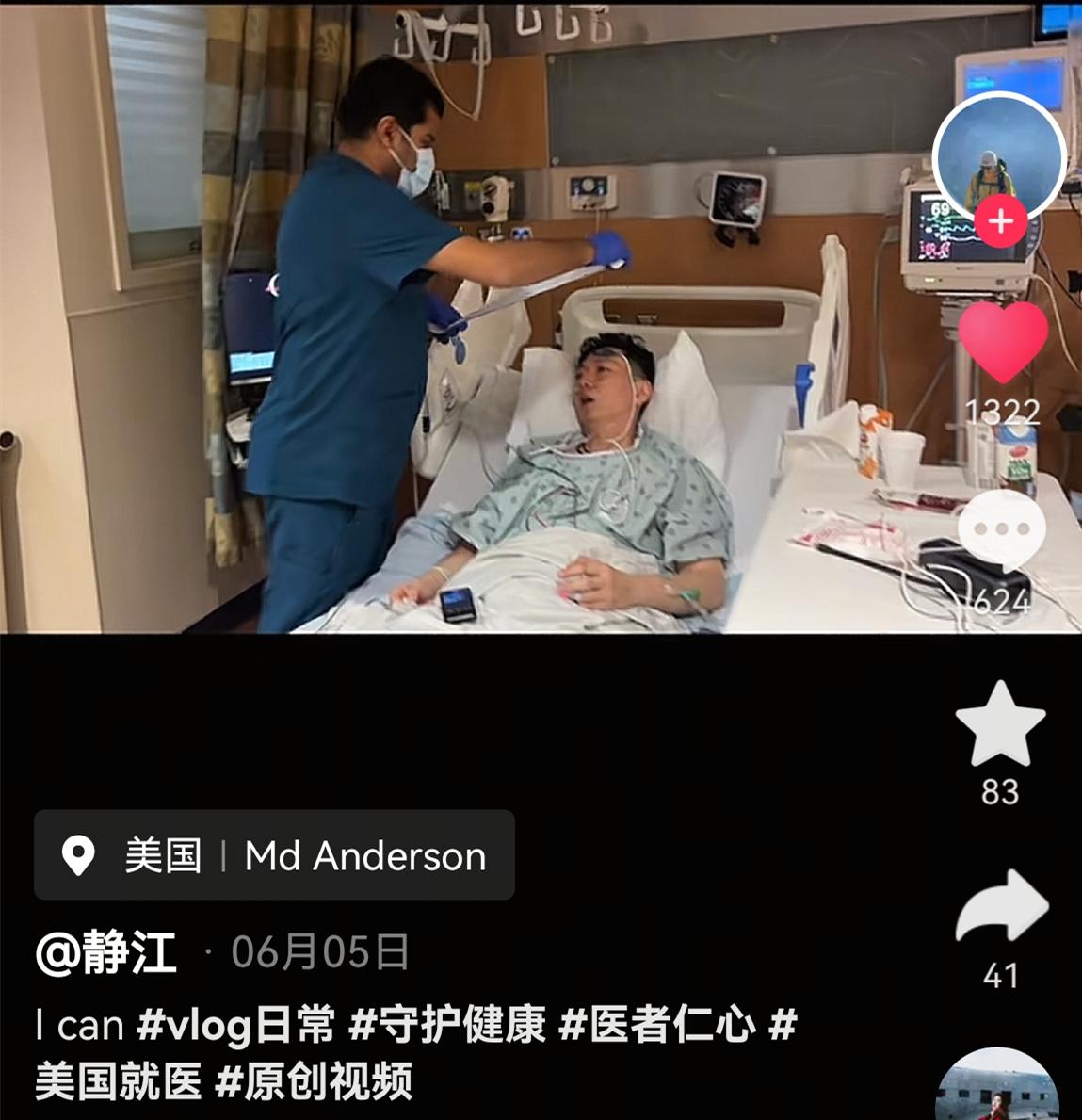Open the #原创视频 hashtag
This screenshot has width=1082, height=1120.
click(314, 1081)
